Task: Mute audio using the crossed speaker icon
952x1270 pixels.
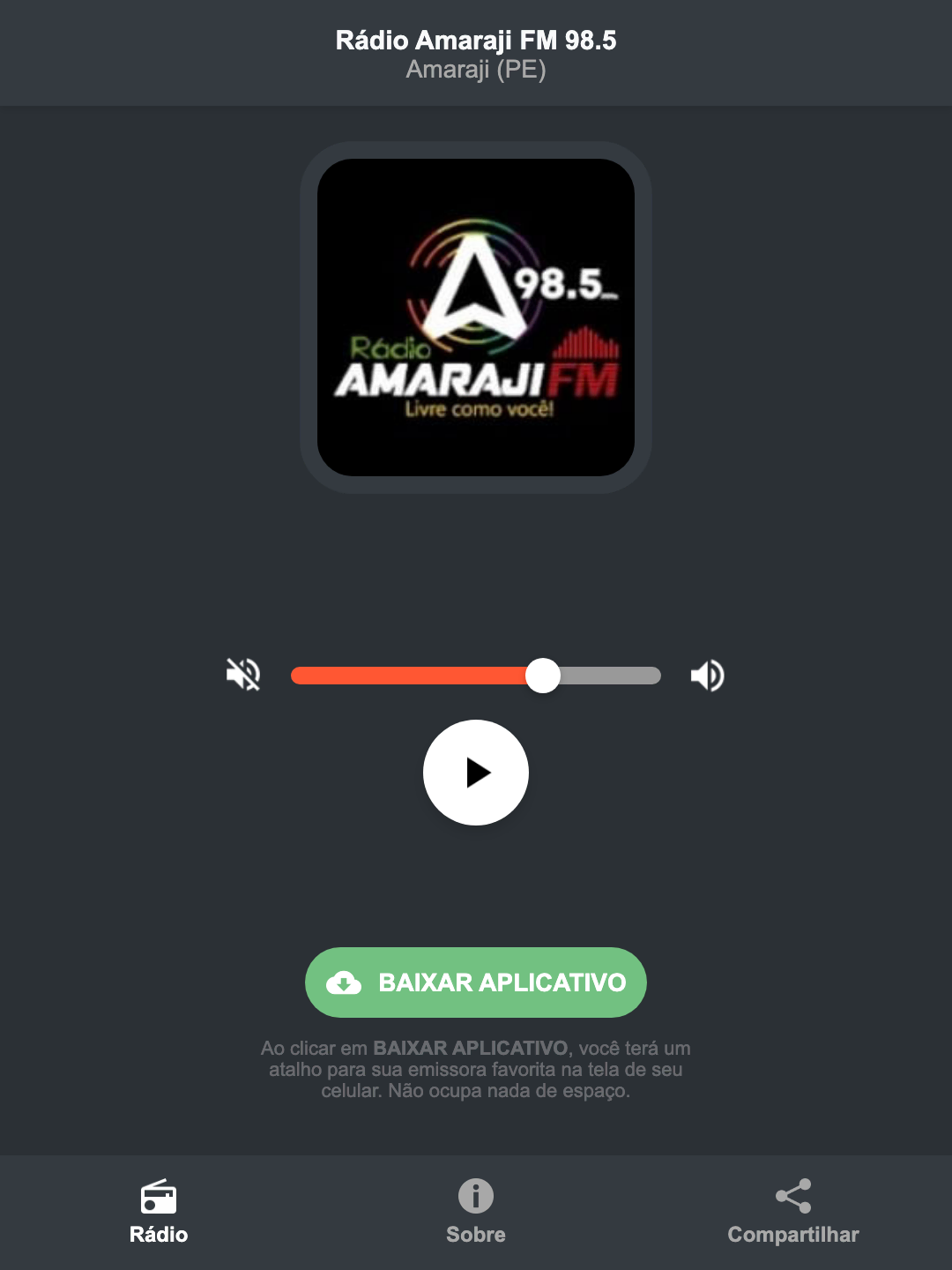Action: coord(243,675)
